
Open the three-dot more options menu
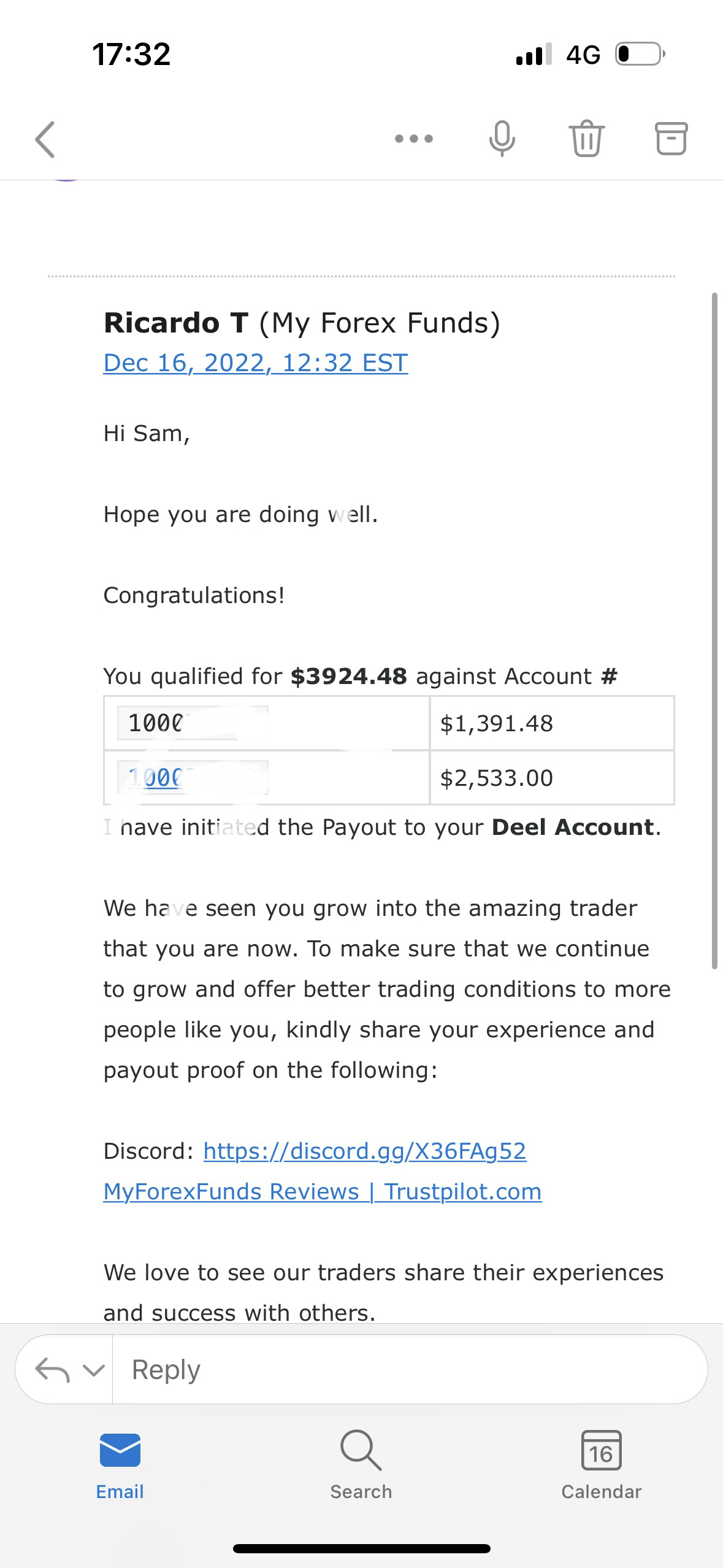pos(414,139)
